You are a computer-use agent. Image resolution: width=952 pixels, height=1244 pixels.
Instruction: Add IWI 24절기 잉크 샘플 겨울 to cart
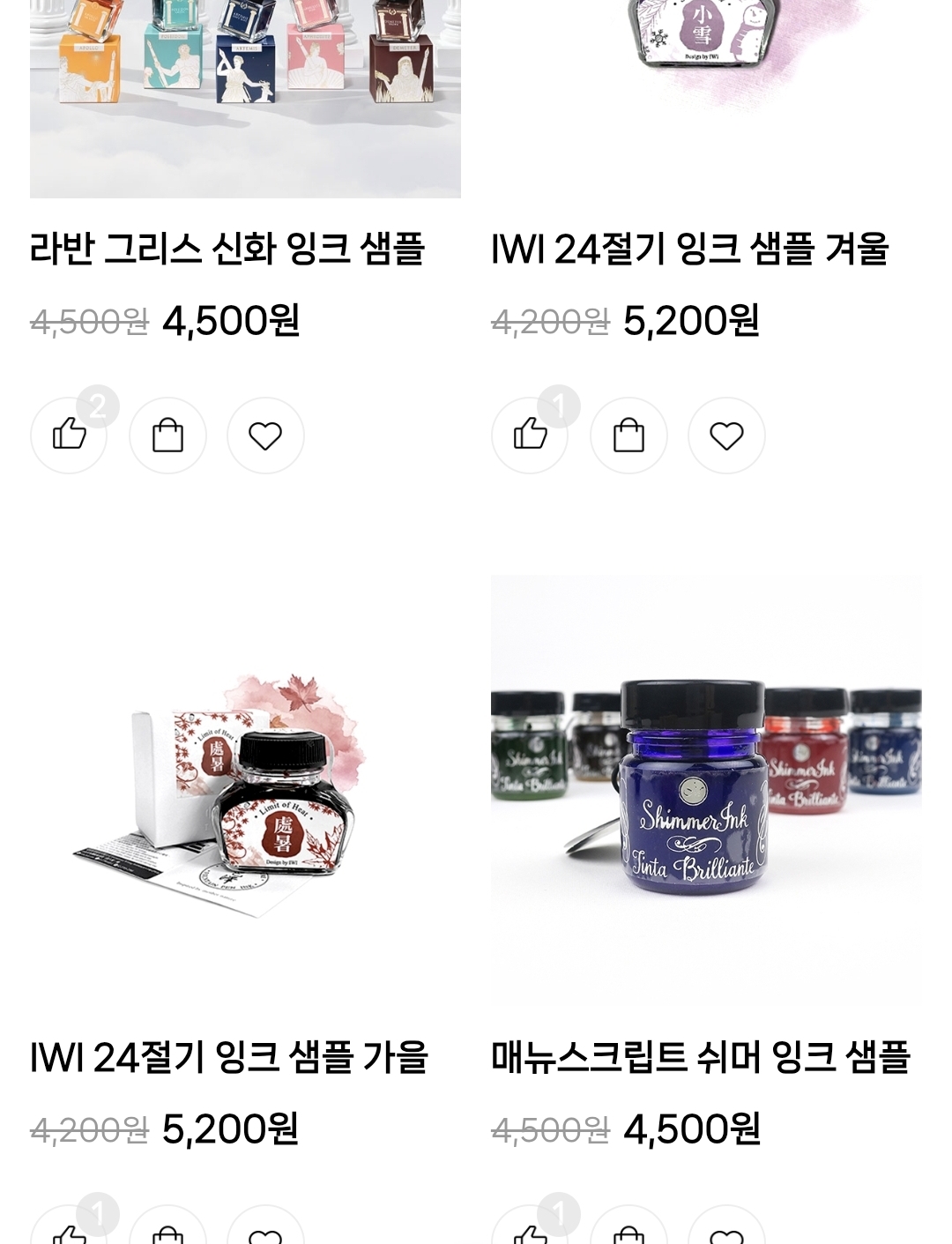[628, 435]
